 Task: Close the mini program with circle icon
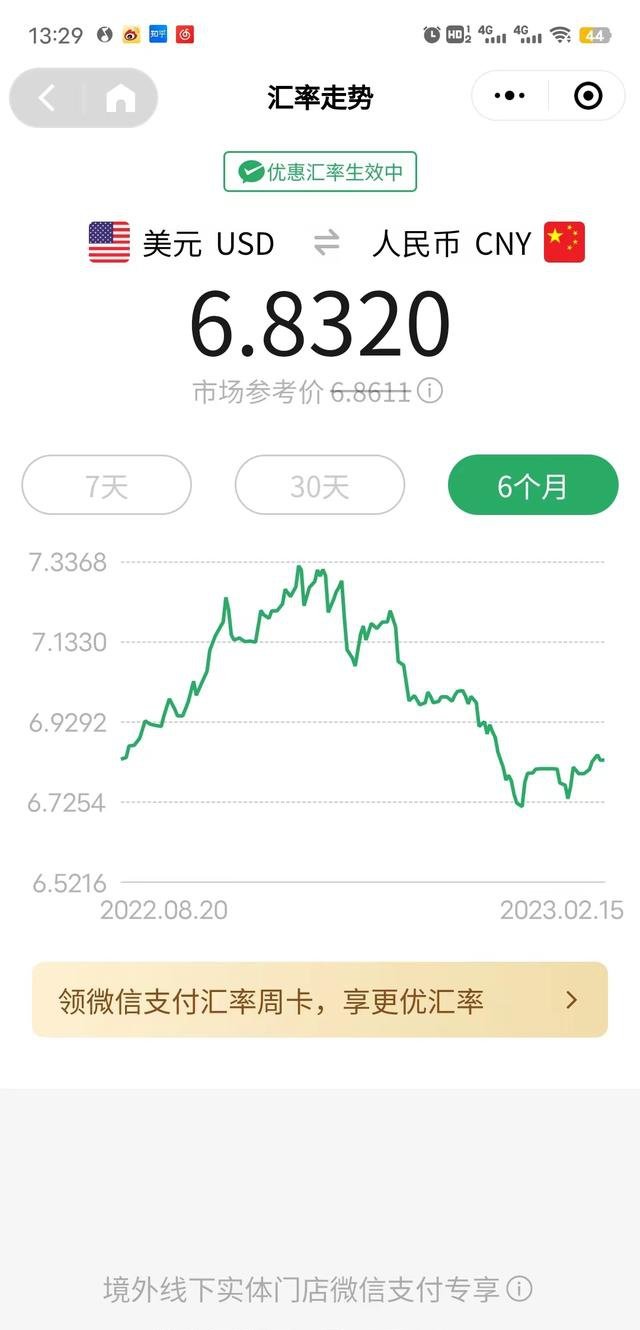pos(589,96)
